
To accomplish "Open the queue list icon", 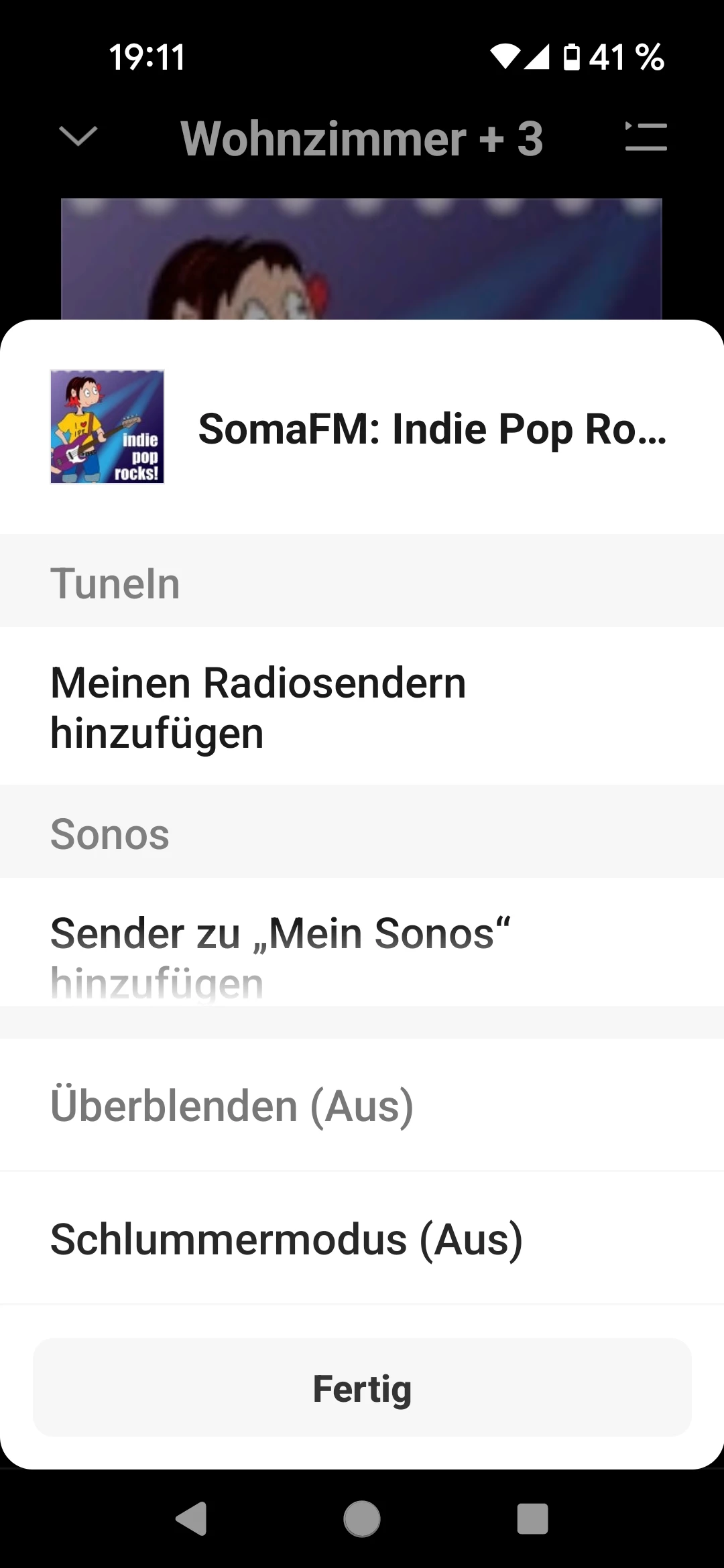I will tap(646, 137).
